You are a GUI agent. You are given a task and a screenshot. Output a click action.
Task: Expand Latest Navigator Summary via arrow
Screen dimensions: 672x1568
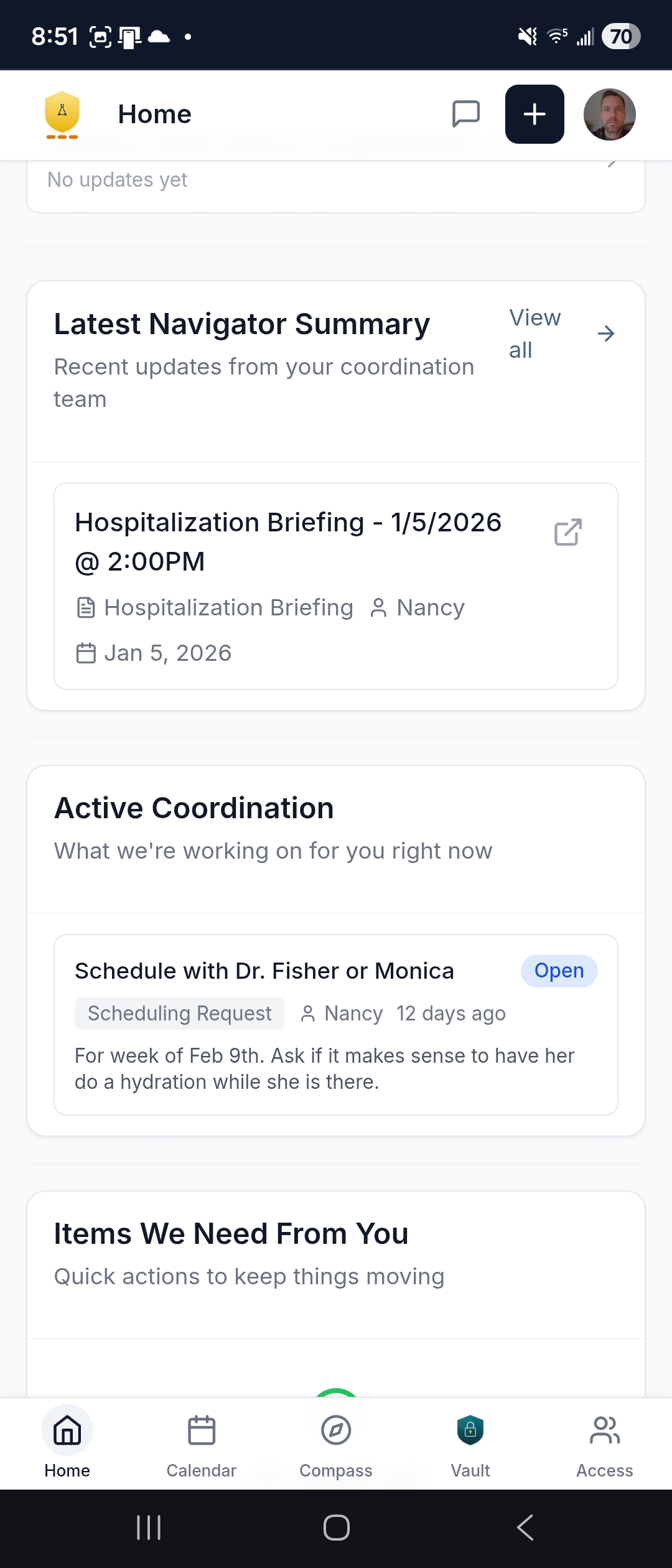point(607,334)
